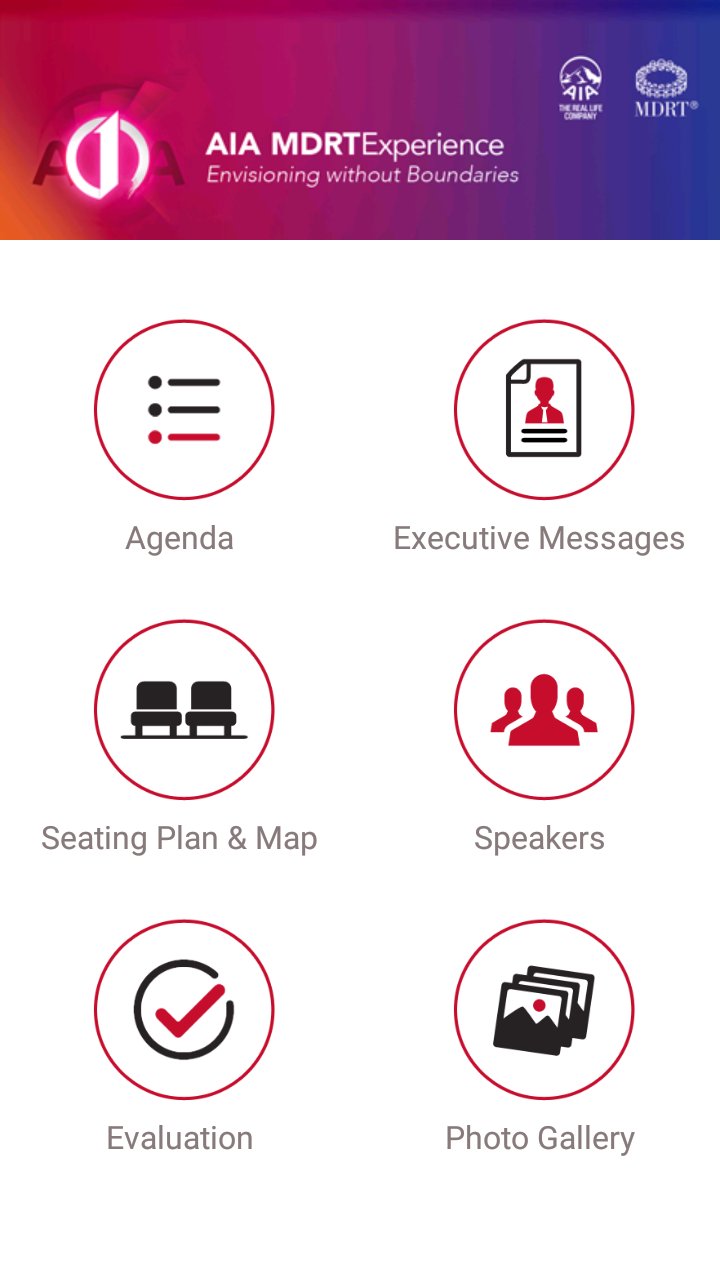
Task: Tap the Seating Plan seats icon
Action: [x=183, y=709]
